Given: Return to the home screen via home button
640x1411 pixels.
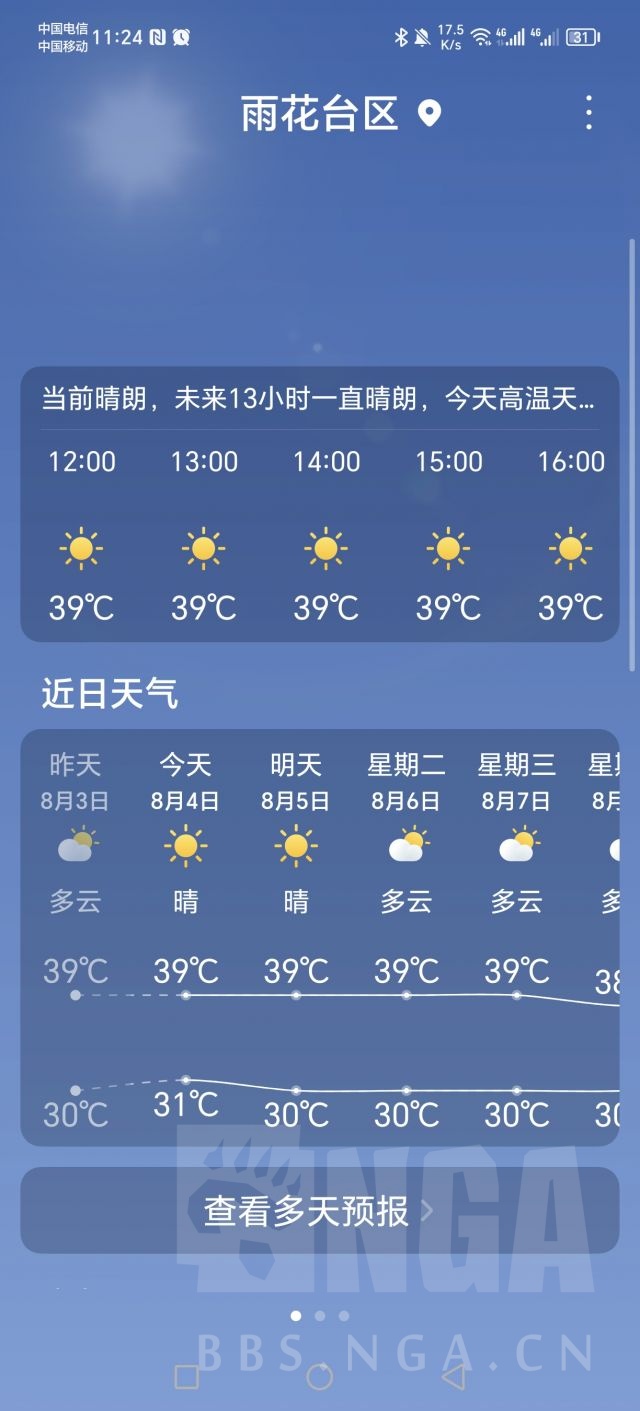Looking at the screenshot, I should (x=319, y=1377).
